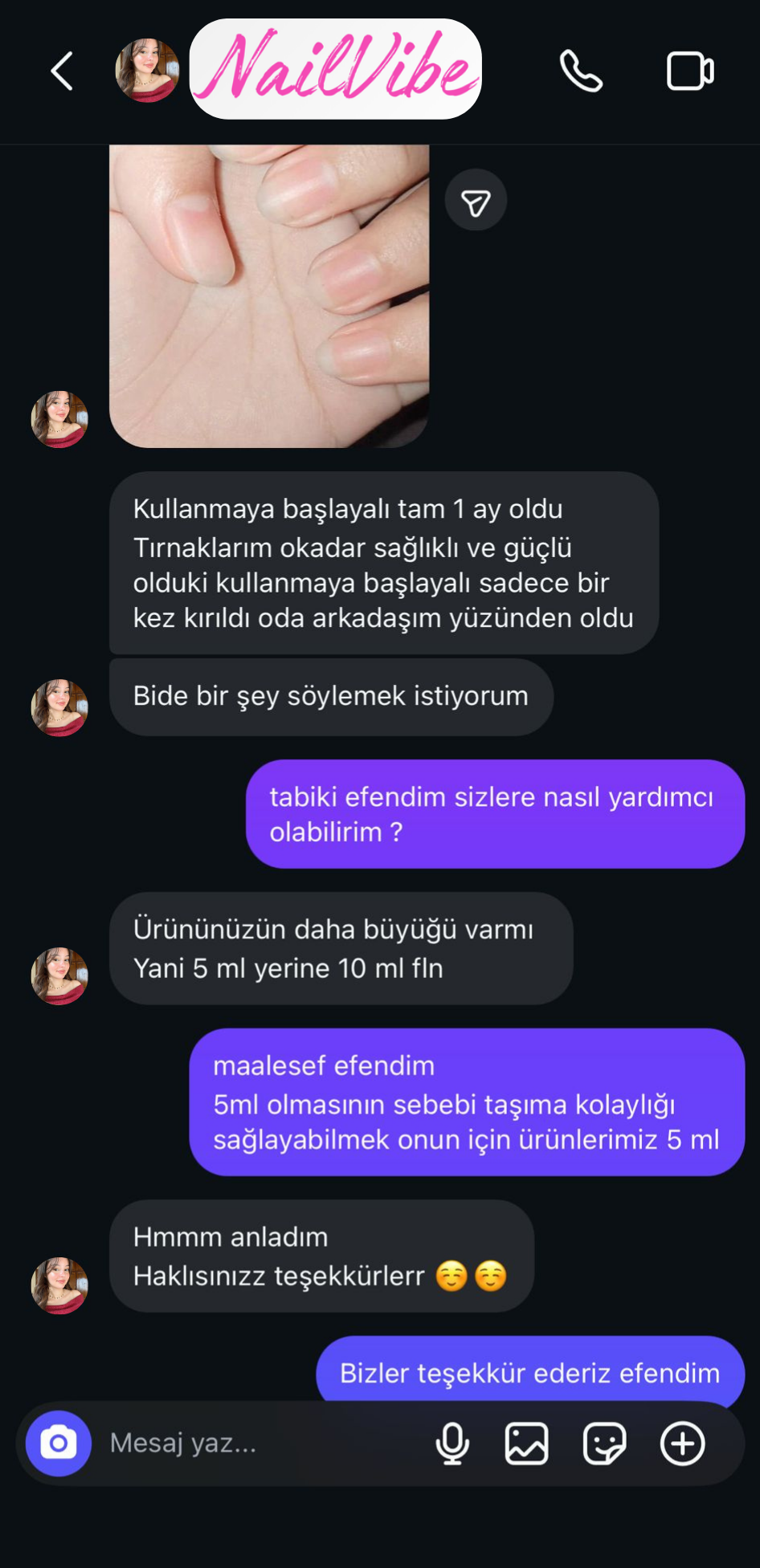
Task: Start a video call
Action: point(689,71)
